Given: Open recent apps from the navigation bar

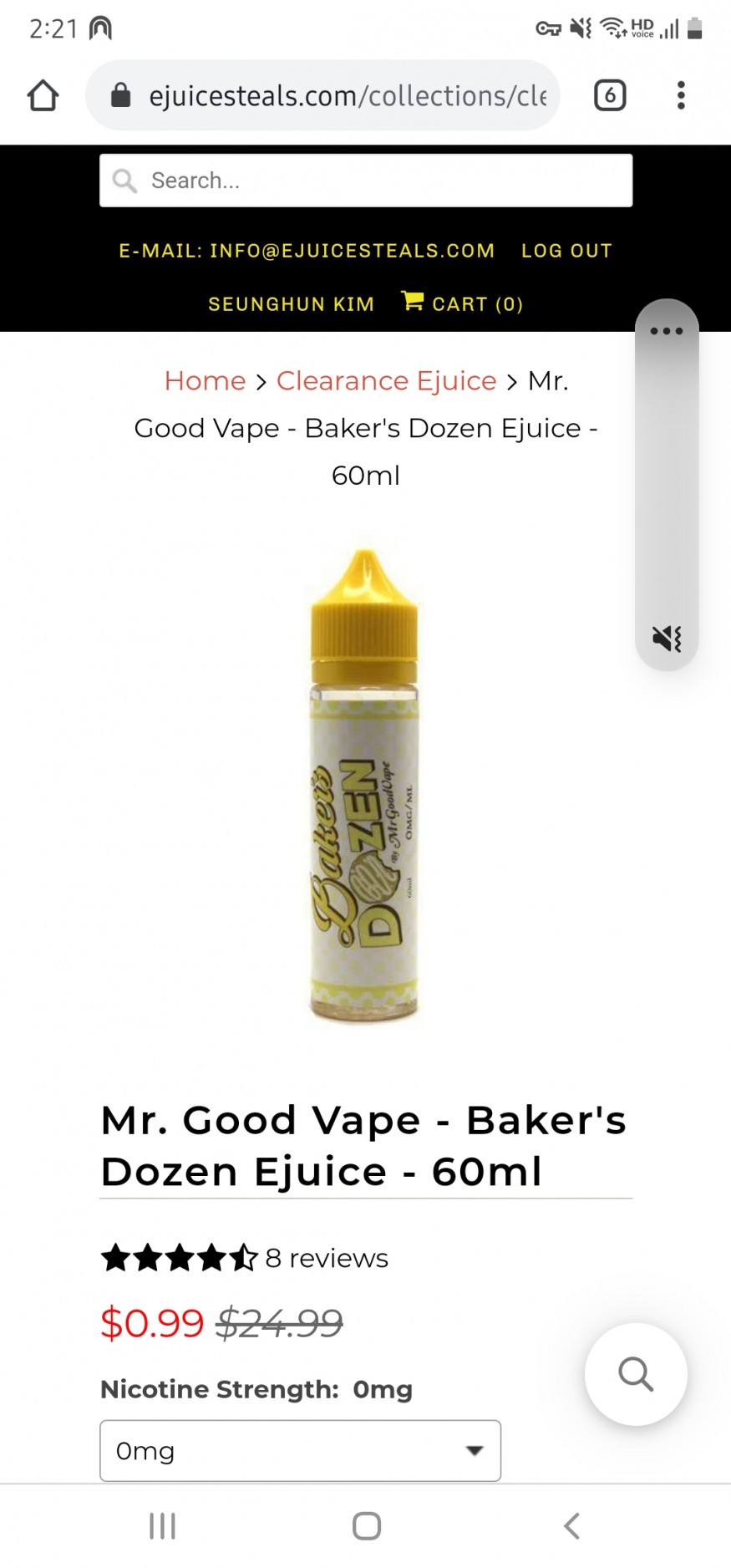Looking at the screenshot, I should (162, 1525).
